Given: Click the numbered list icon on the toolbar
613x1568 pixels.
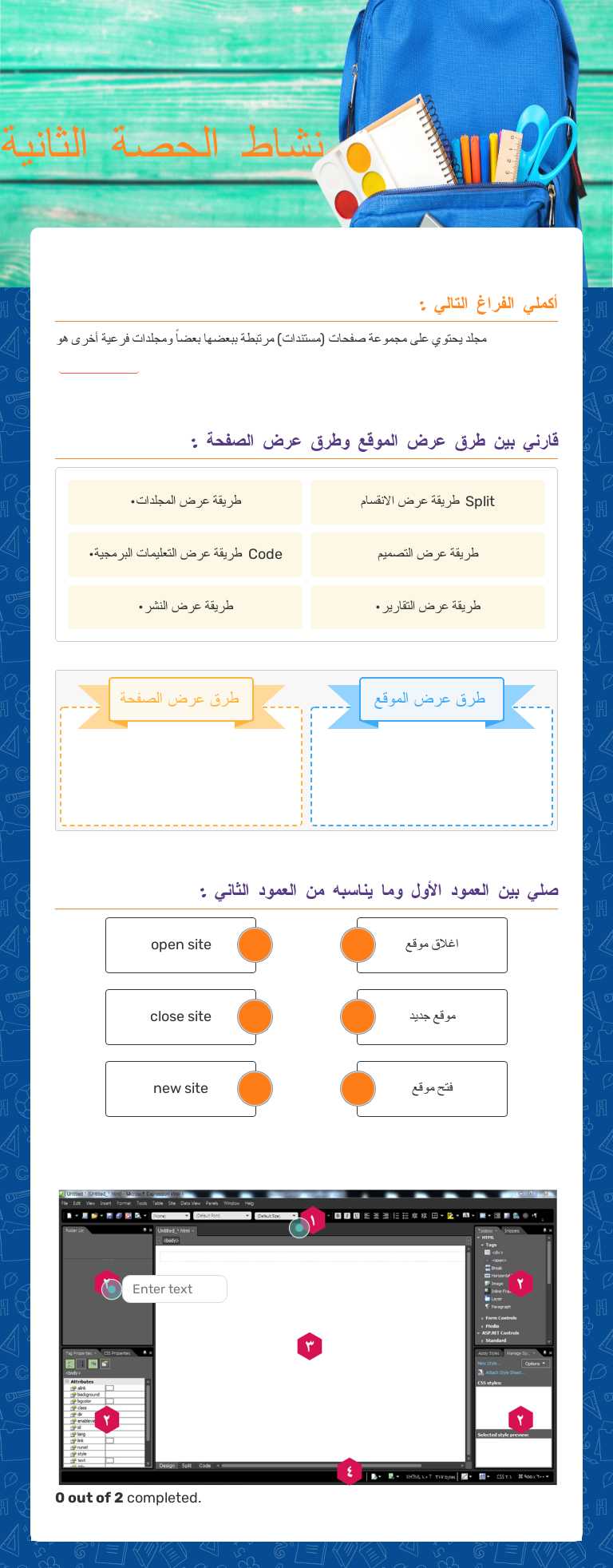Looking at the screenshot, I should coord(395,1215).
